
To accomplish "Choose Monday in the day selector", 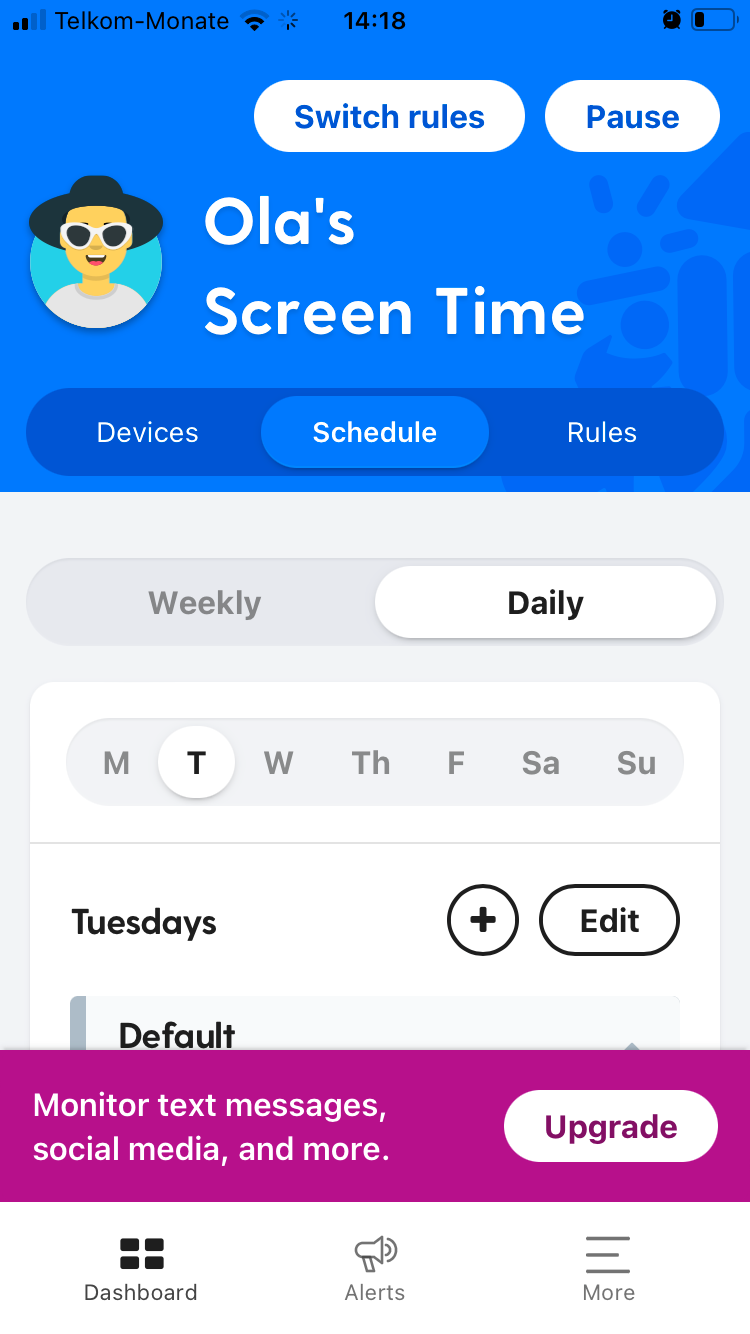I will tap(117, 763).
